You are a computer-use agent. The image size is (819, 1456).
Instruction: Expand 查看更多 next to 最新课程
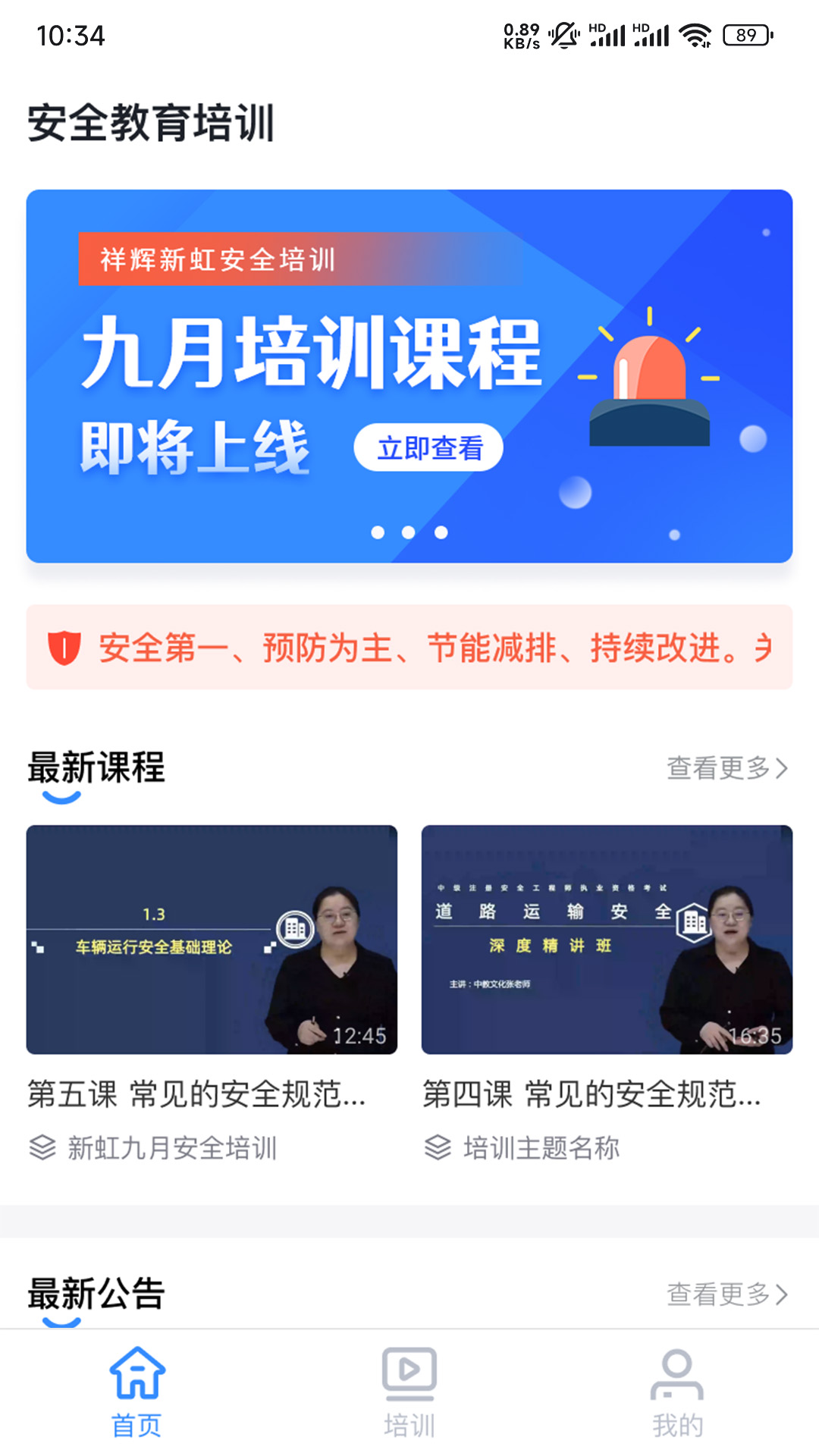720,768
